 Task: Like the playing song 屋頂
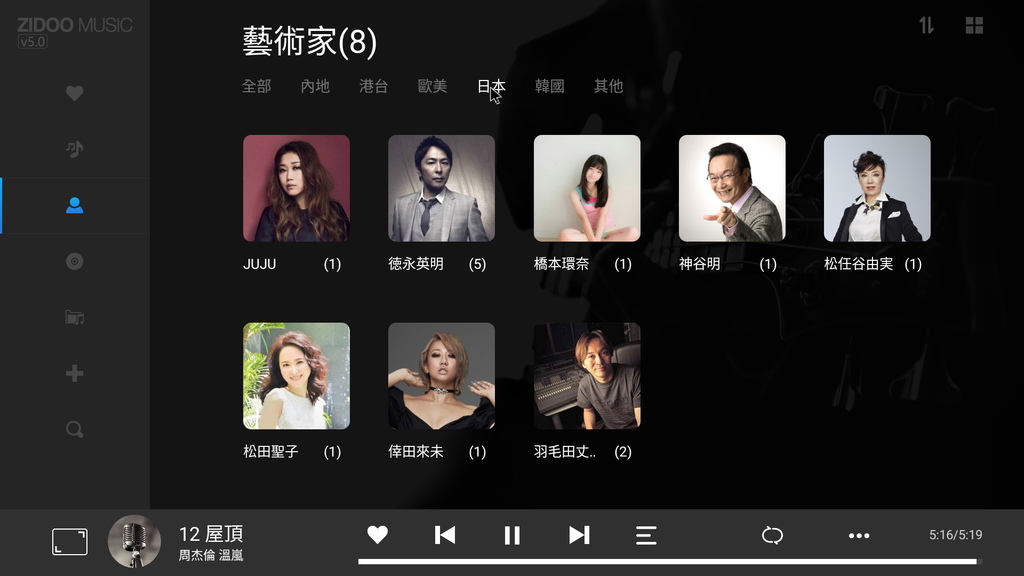[x=377, y=535]
